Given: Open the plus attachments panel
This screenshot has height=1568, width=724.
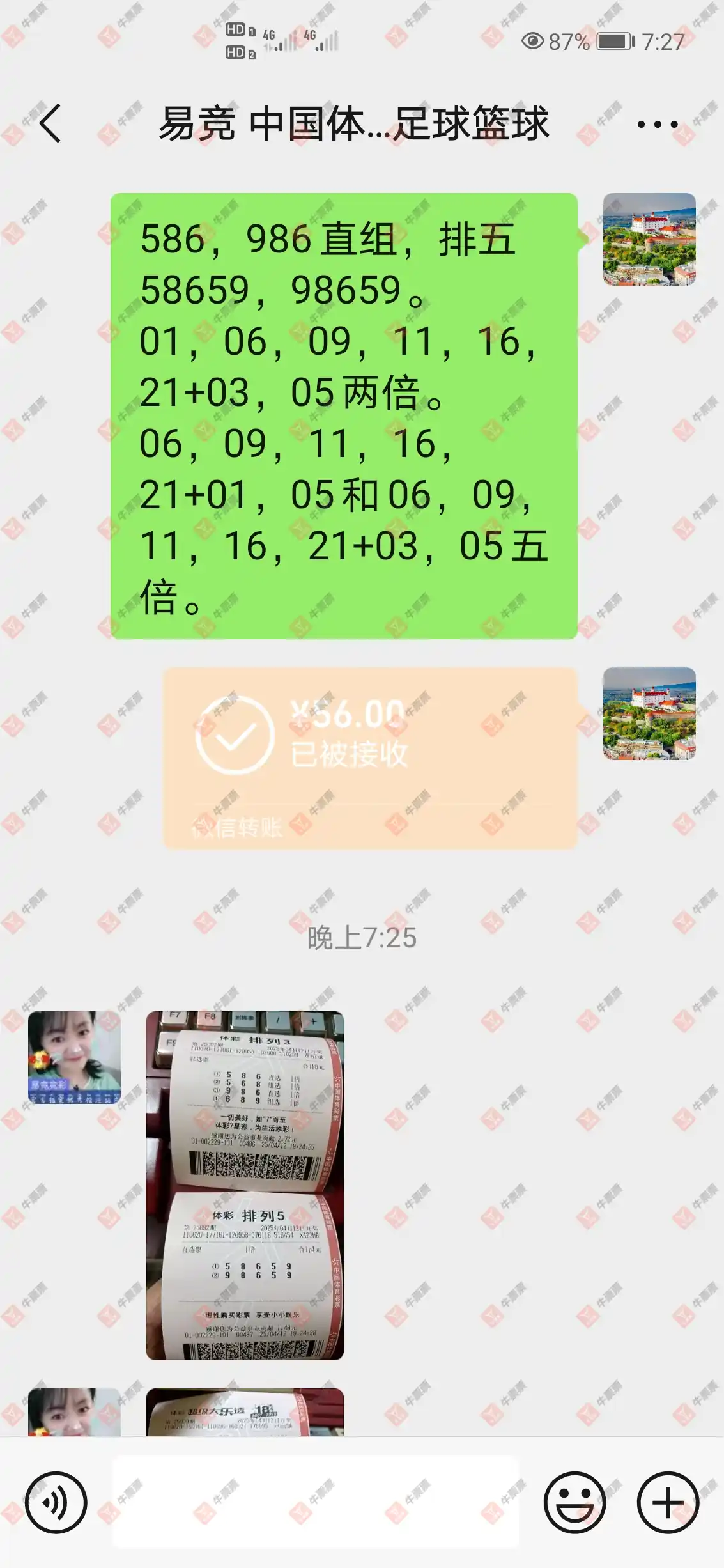Looking at the screenshot, I should pyautogui.click(x=668, y=1502).
